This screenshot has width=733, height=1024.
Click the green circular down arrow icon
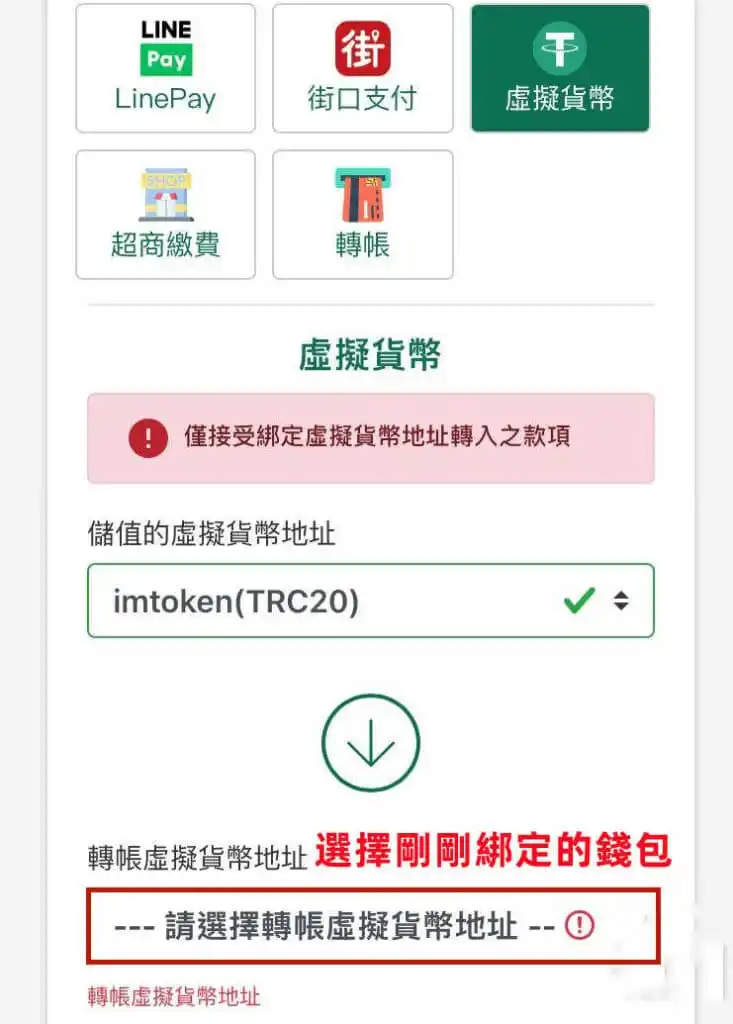pyautogui.click(x=371, y=742)
